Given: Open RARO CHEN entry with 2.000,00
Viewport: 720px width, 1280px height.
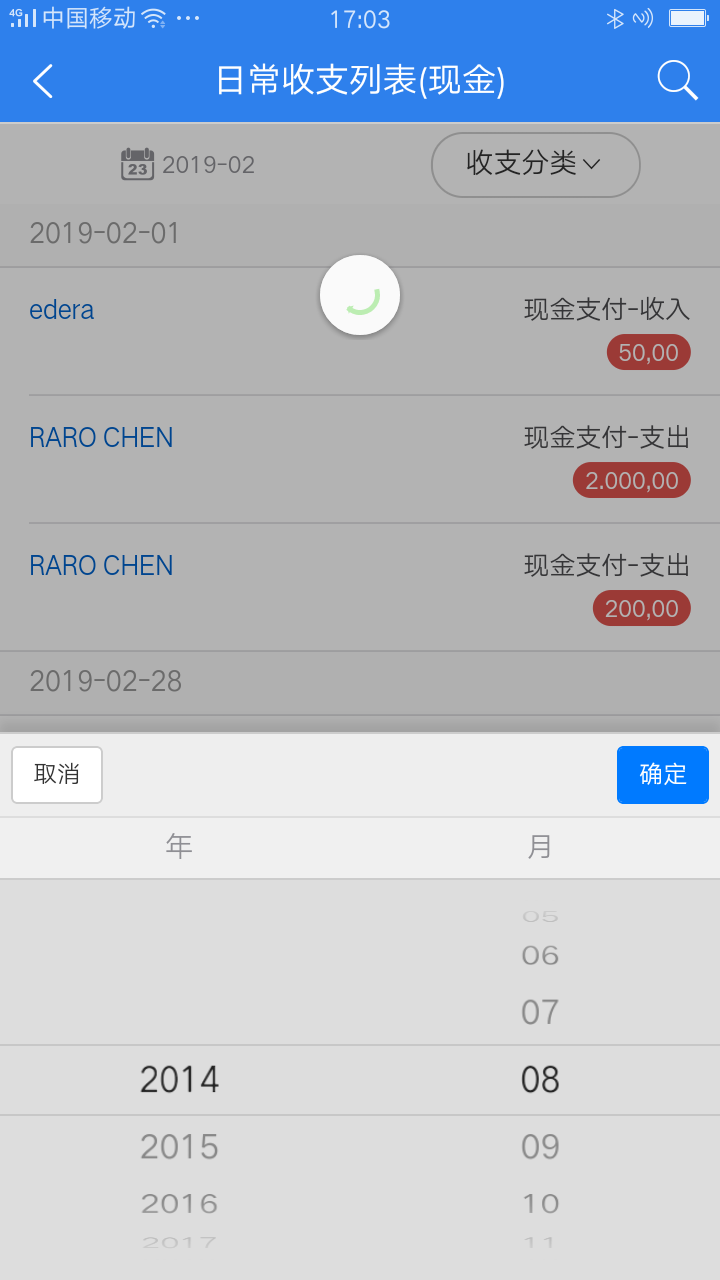Looking at the screenshot, I should [360, 459].
